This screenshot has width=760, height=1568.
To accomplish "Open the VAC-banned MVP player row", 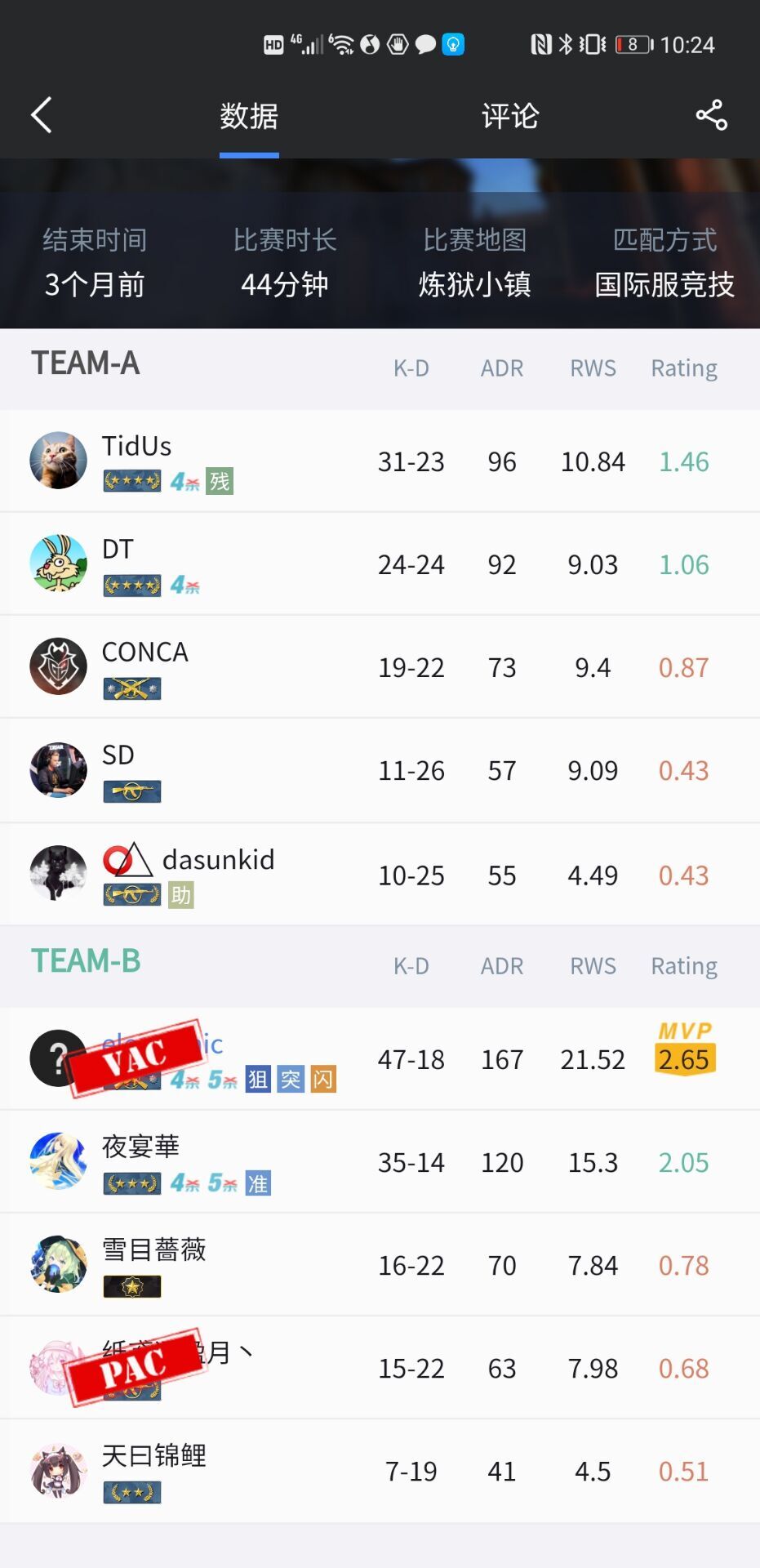I will [x=380, y=1059].
